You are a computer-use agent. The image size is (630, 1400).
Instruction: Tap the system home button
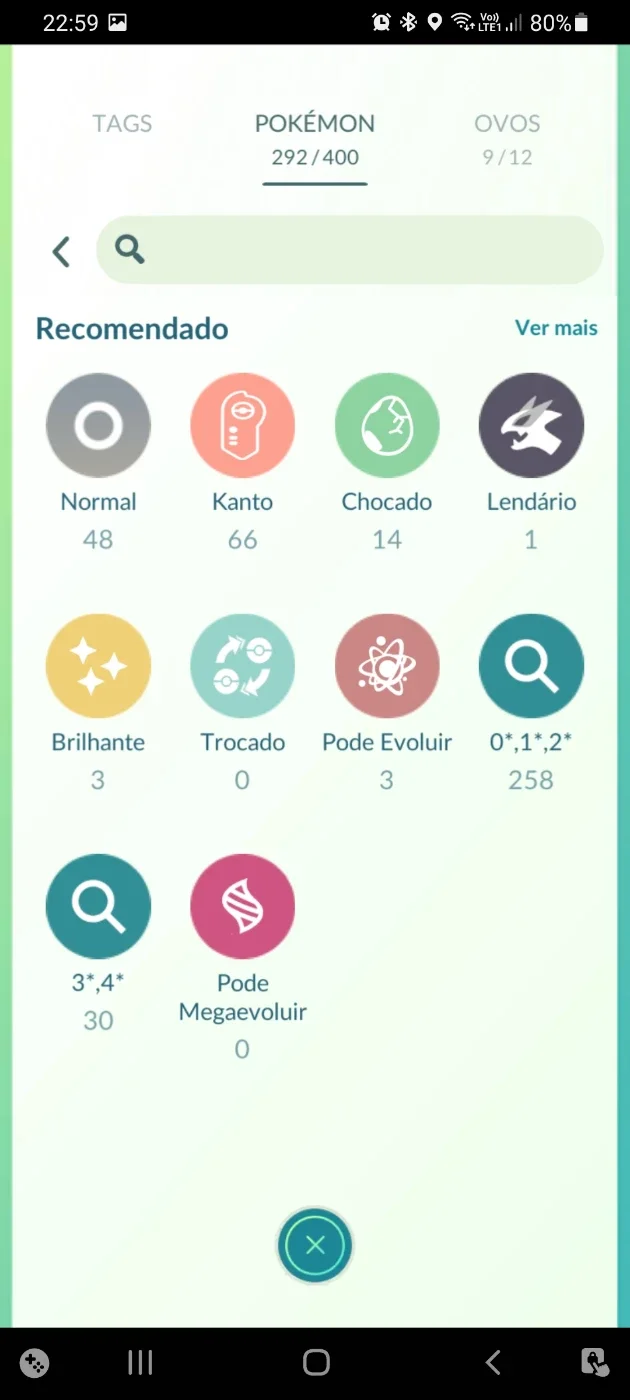tap(316, 1362)
